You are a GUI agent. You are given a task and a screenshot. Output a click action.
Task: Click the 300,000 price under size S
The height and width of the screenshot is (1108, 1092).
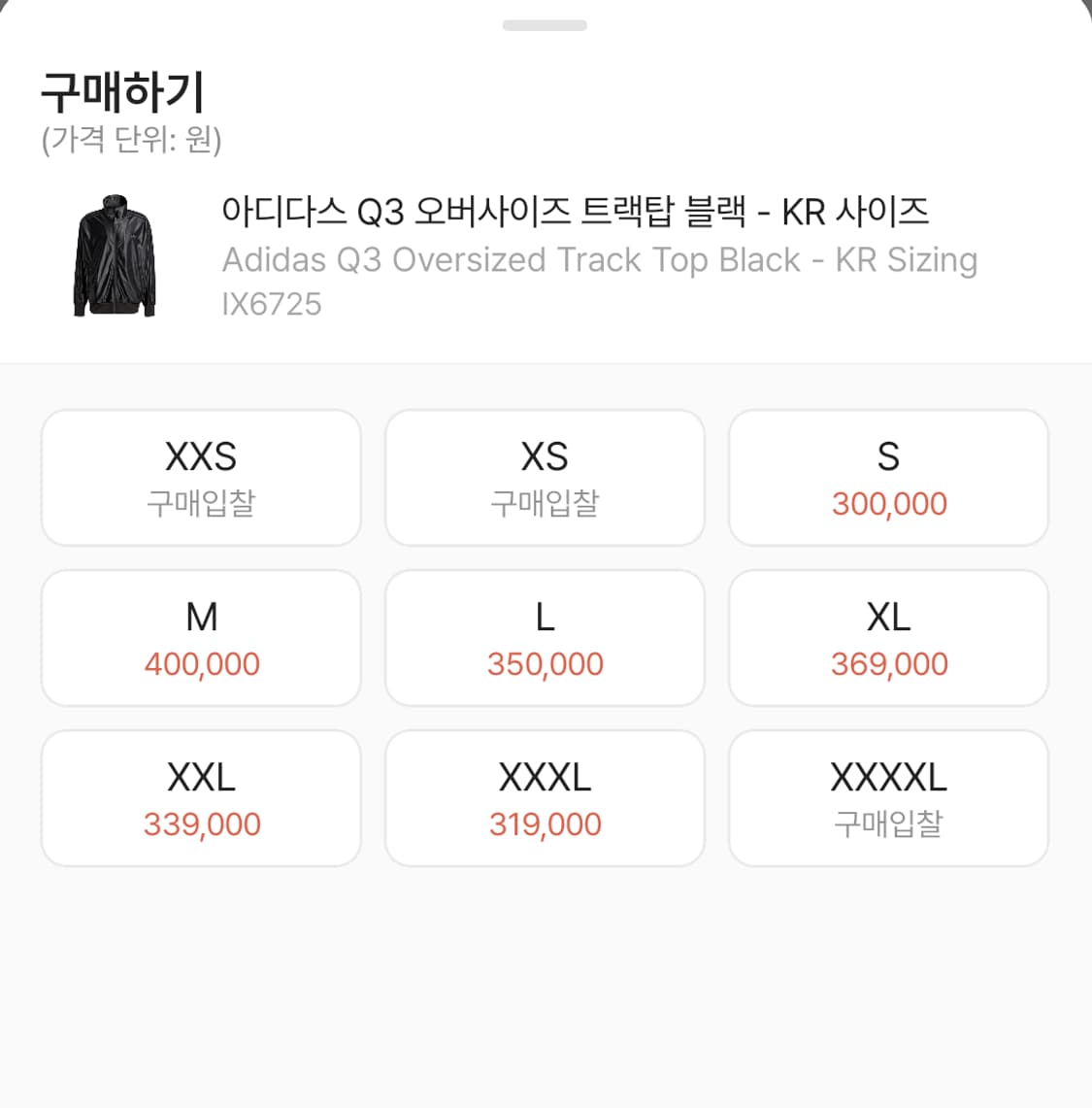(888, 503)
